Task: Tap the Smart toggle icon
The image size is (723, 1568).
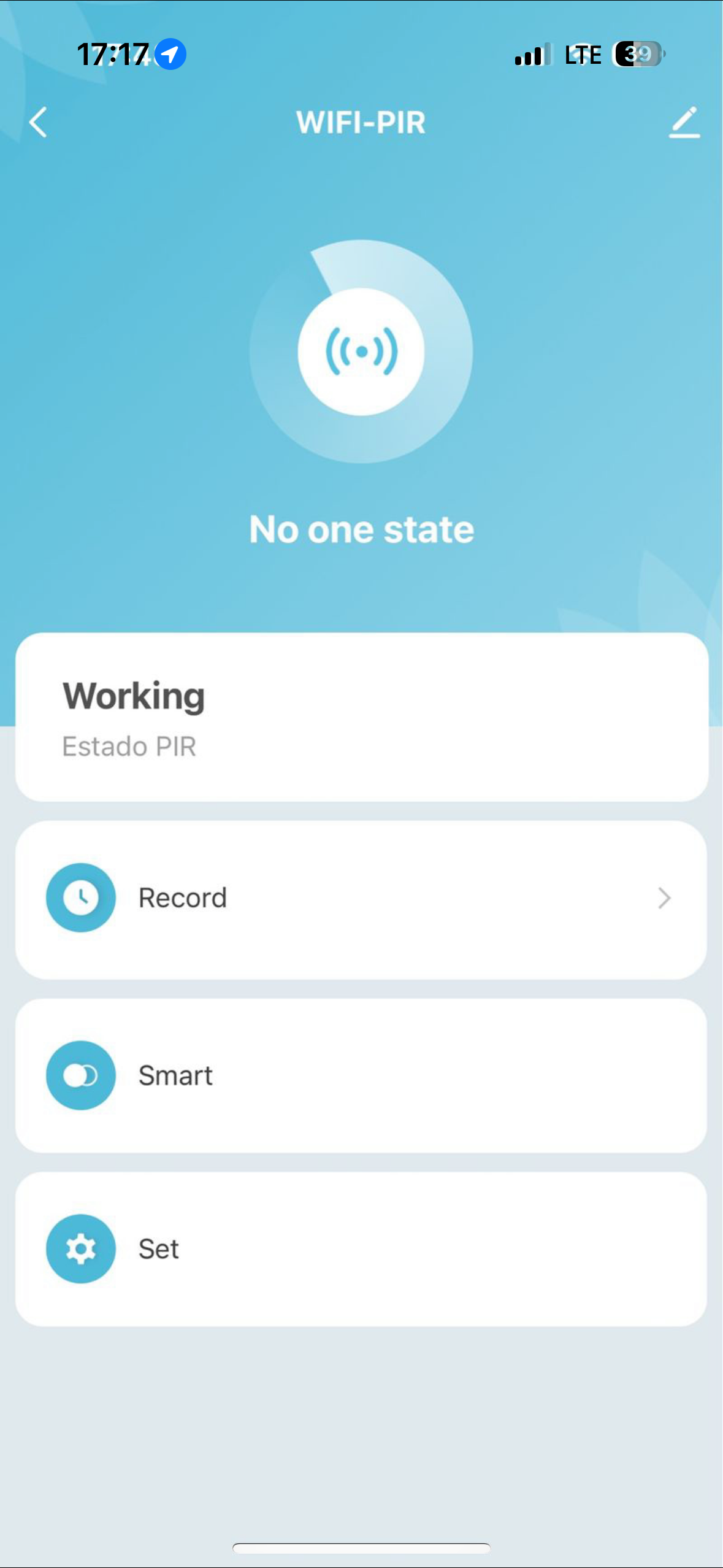Action: (80, 1075)
